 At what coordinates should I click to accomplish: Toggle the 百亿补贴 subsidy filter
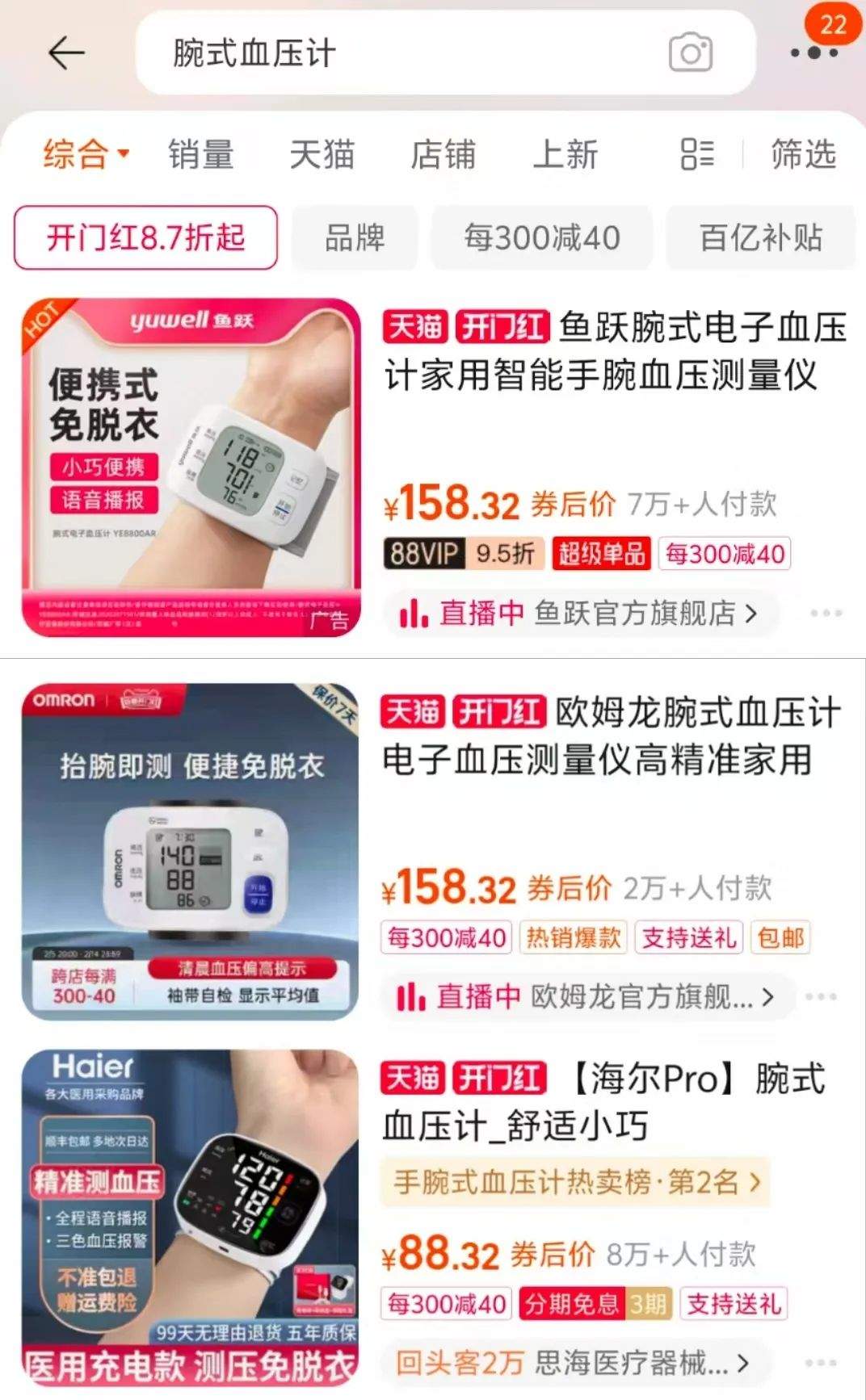click(x=760, y=237)
